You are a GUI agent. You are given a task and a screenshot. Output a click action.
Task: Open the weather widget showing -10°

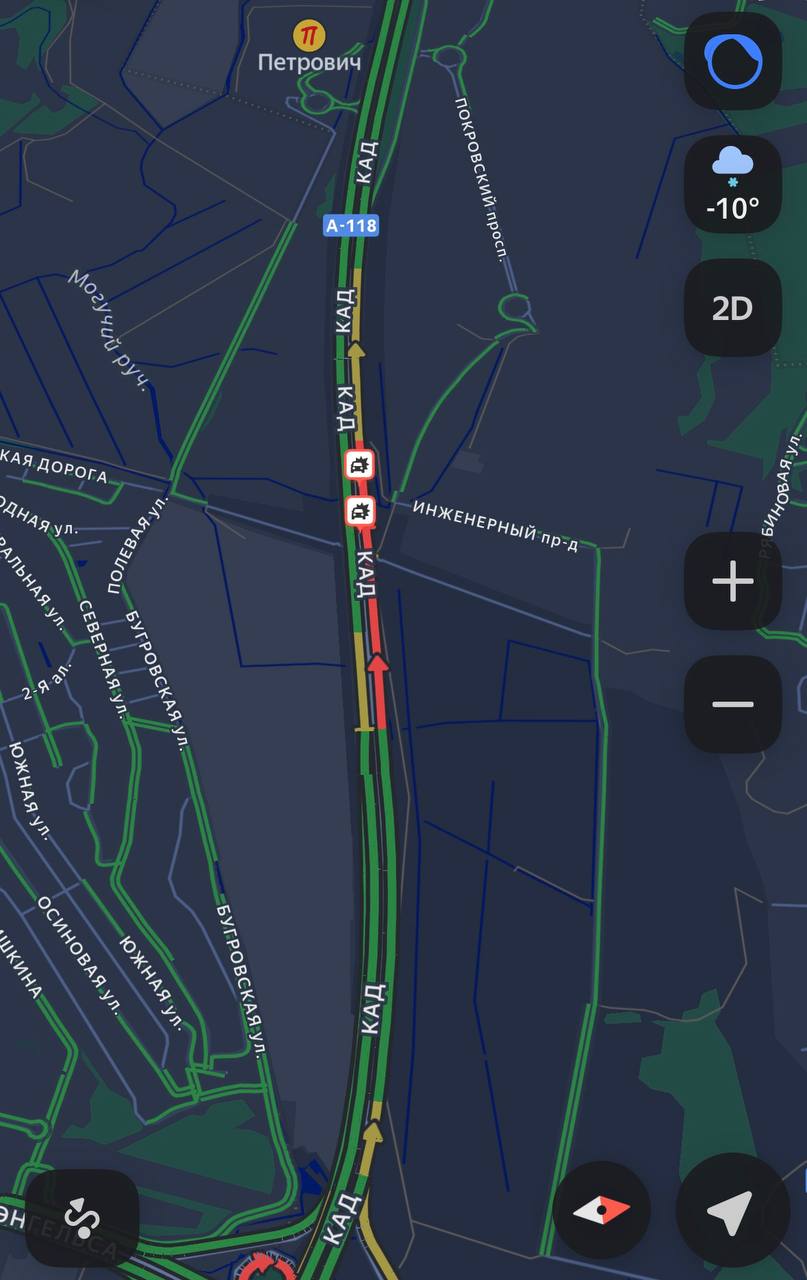coord(732,185)
